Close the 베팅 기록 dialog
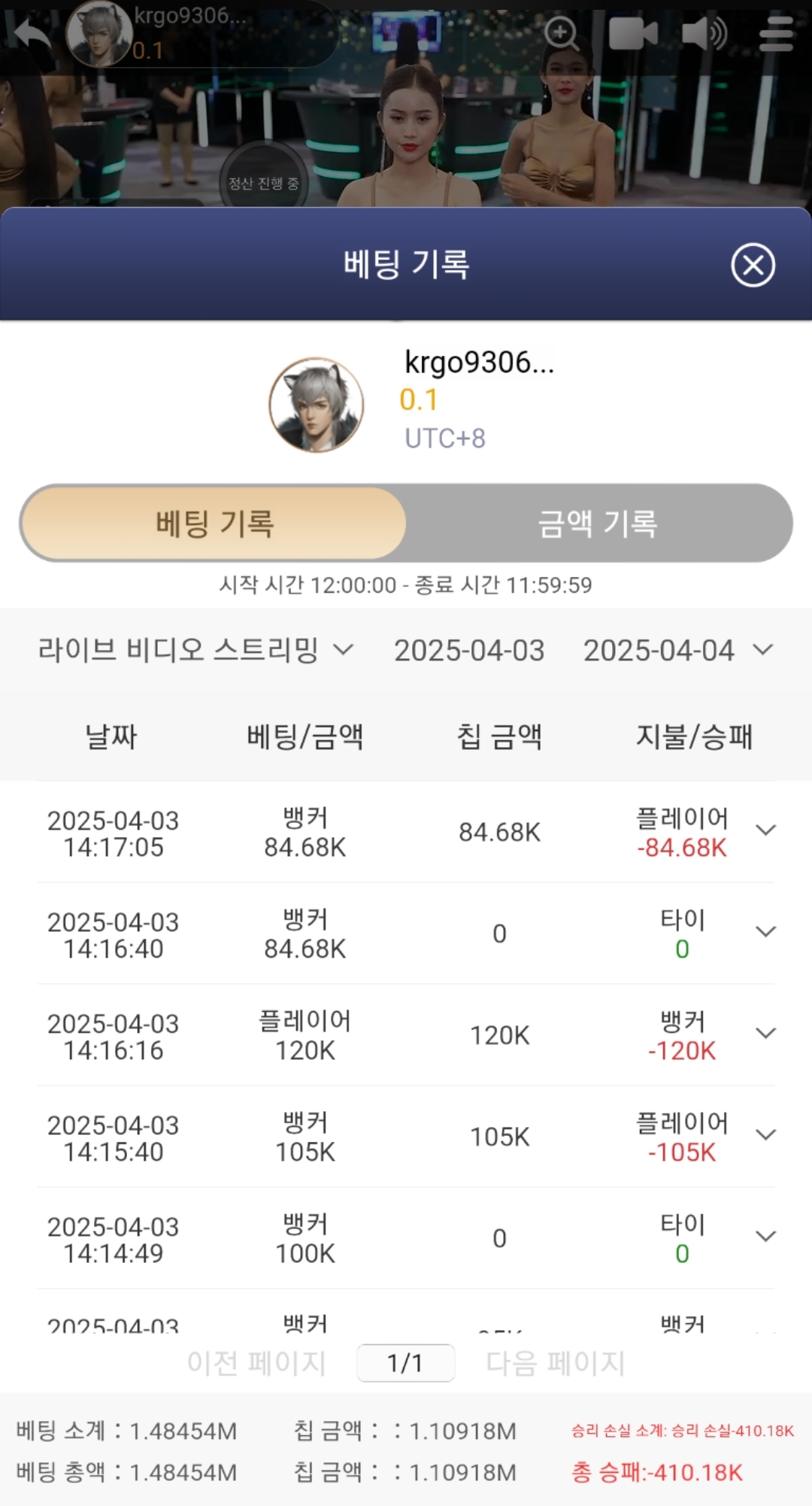Screen dimensions: 812x1506 click(753, 265)
